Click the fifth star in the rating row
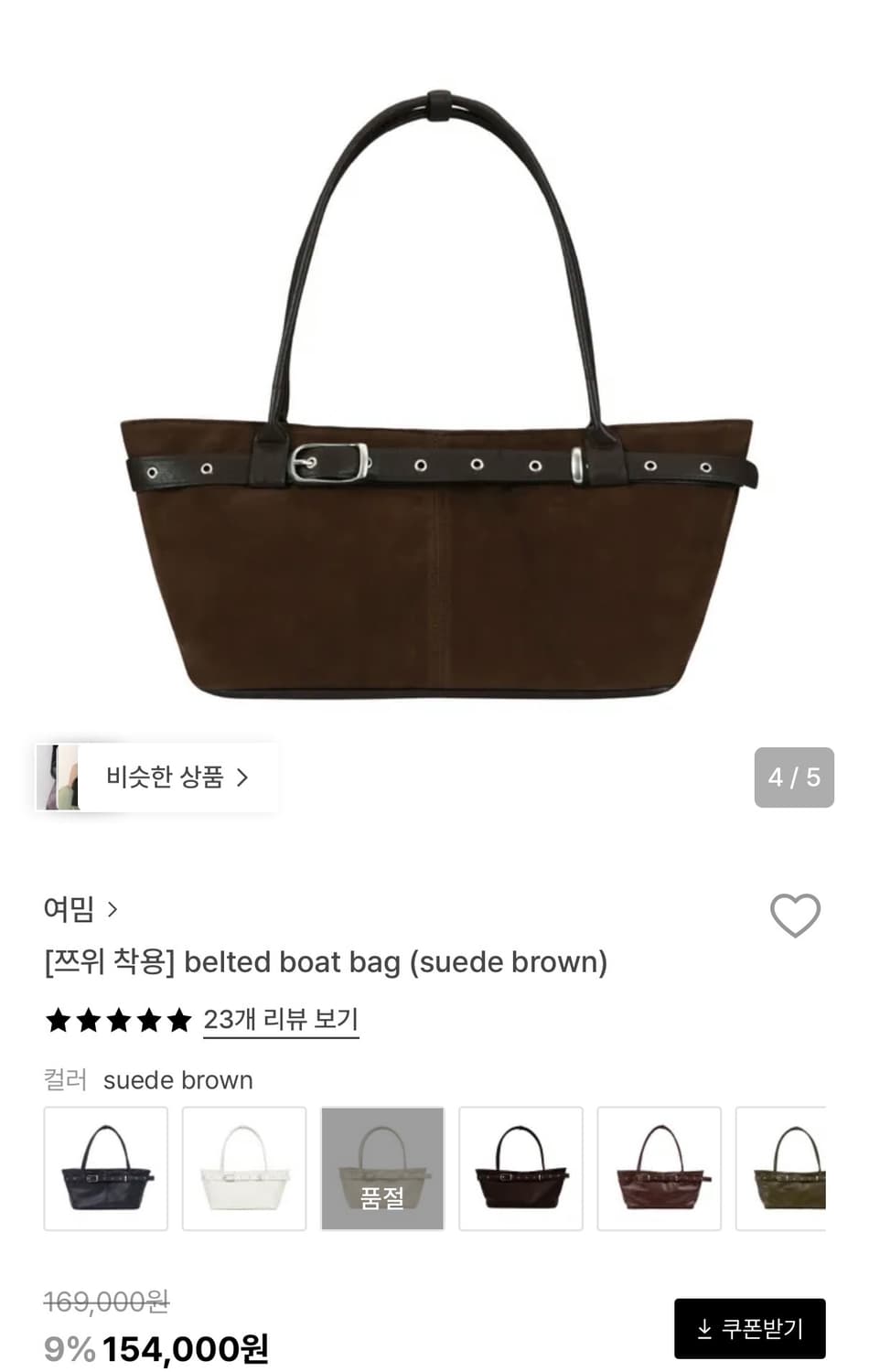869x1372 pixels. click(x=181, y=1020)
